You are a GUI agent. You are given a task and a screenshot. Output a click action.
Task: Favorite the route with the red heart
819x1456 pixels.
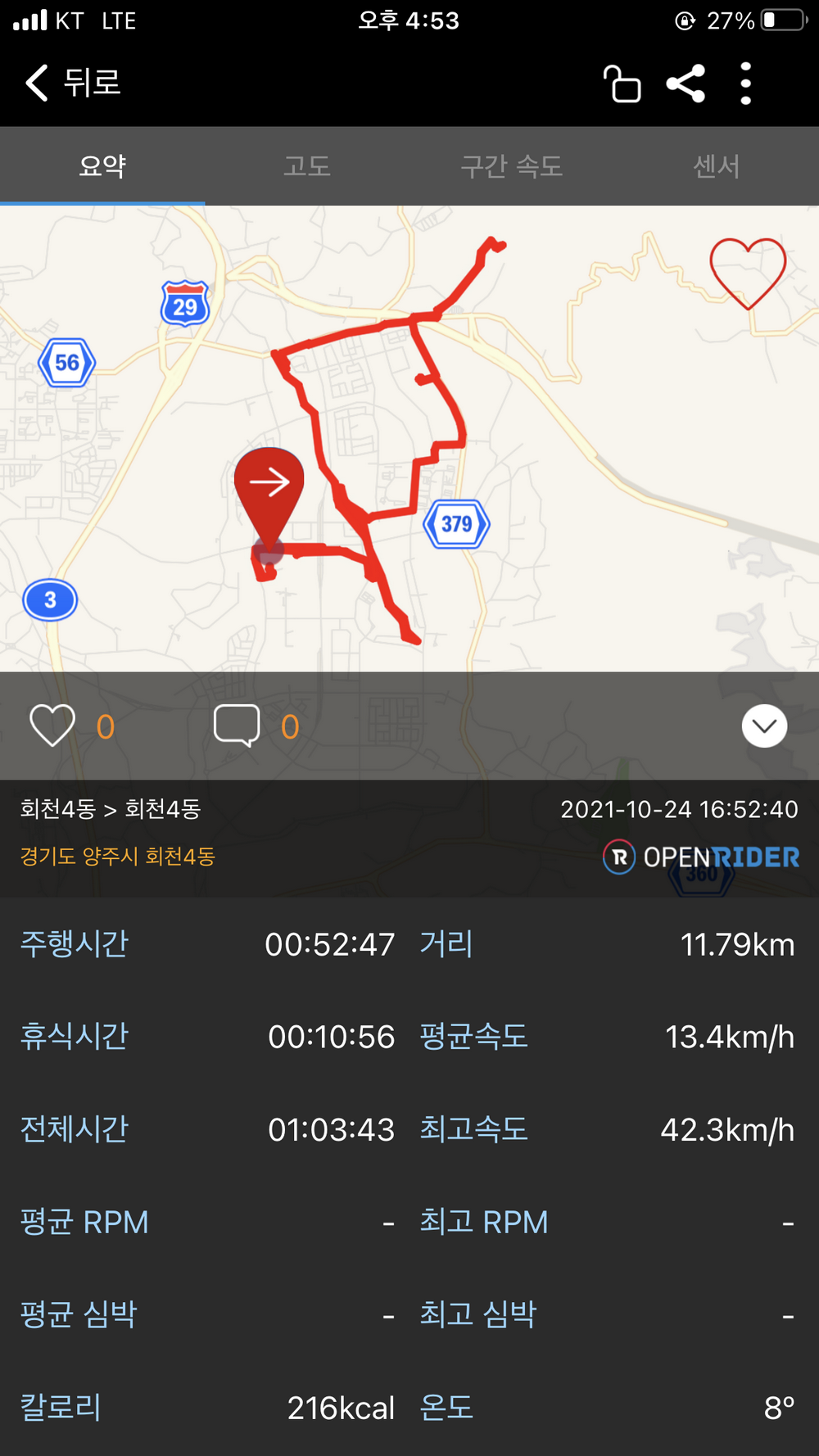[748, 273]
